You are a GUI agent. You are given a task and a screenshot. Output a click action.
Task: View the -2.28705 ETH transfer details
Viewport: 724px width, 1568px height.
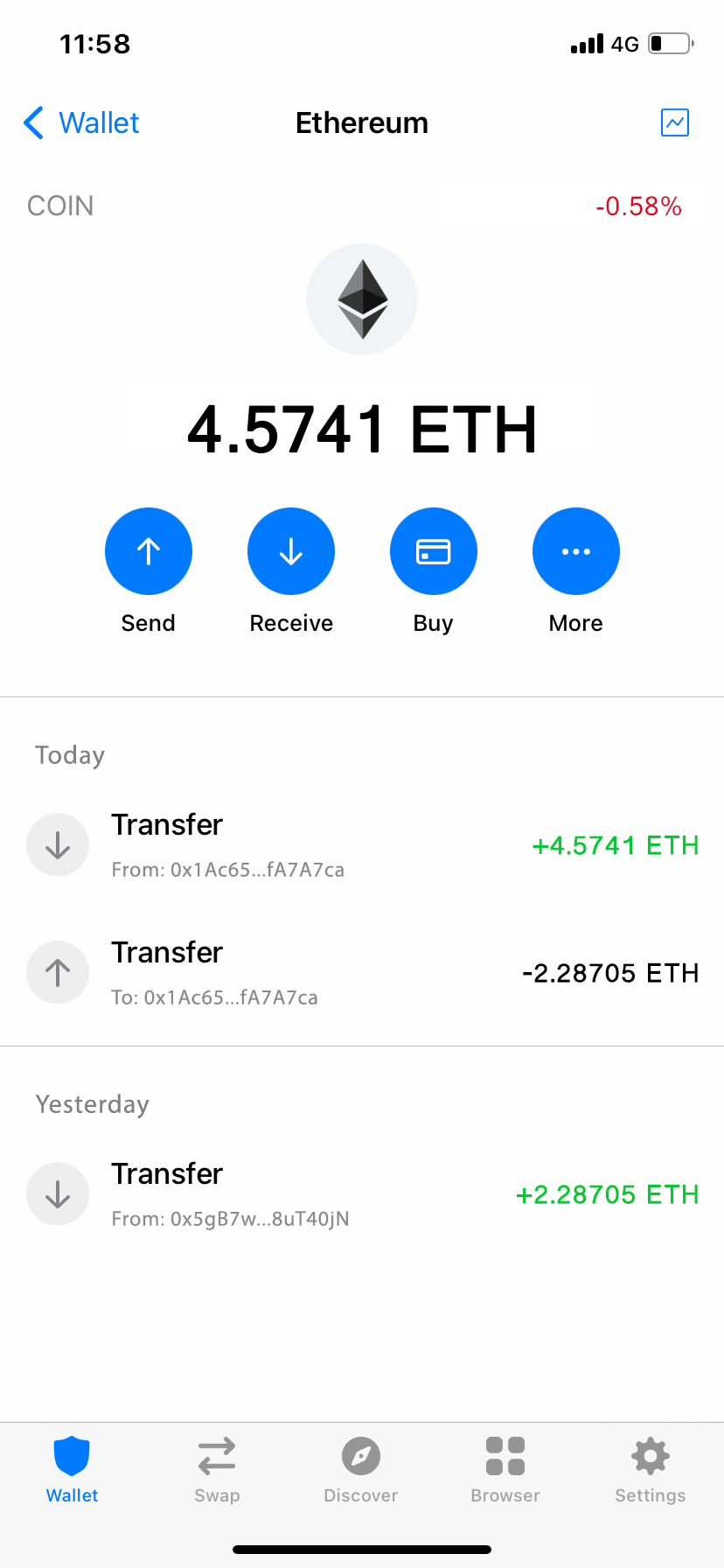pyautogui.click(x=362, y=973)
